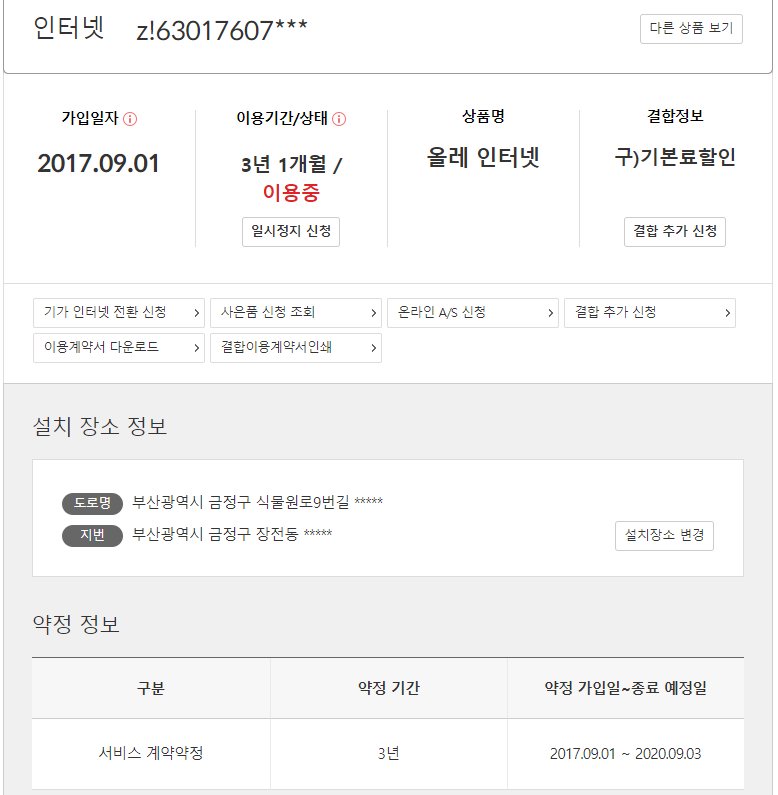Open 온라인 A/S 신청
This screenshot has height=795, width=778.
pyautogui.click(x=473, y=313)
